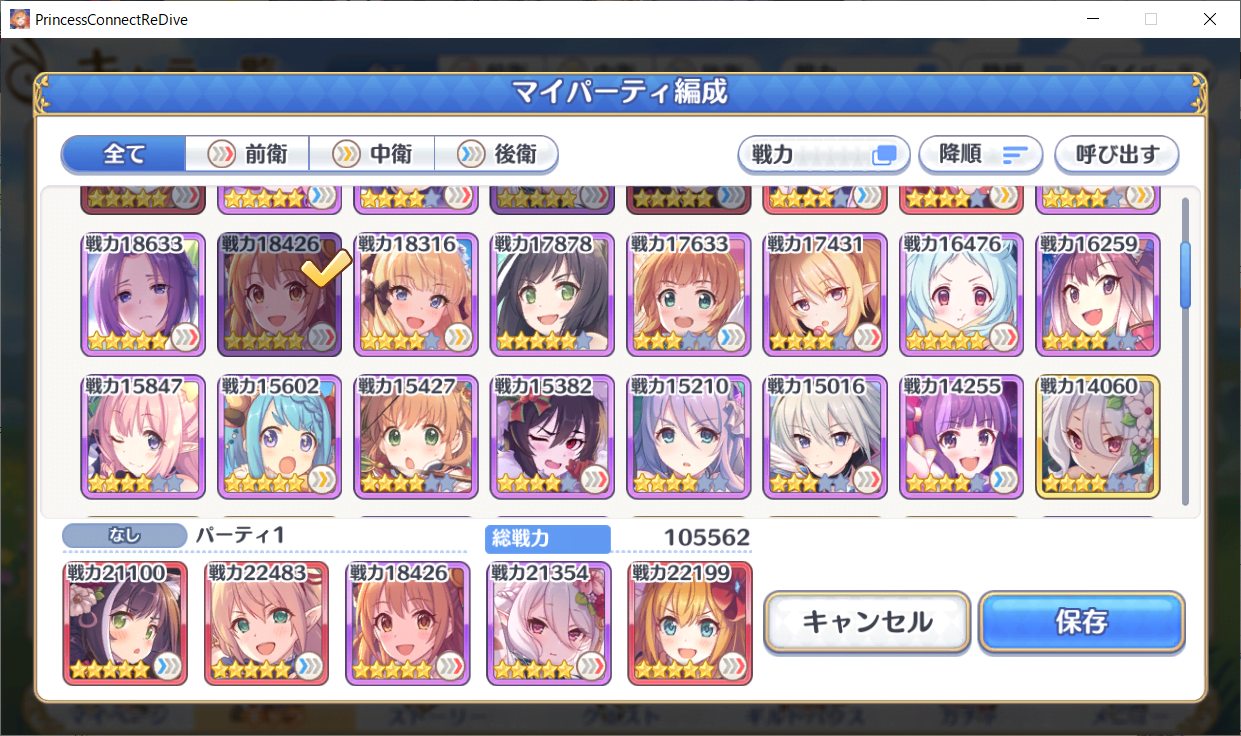Open the なし party label selector
This screenshot has height=736, width=1241.
tap(124, 536)
